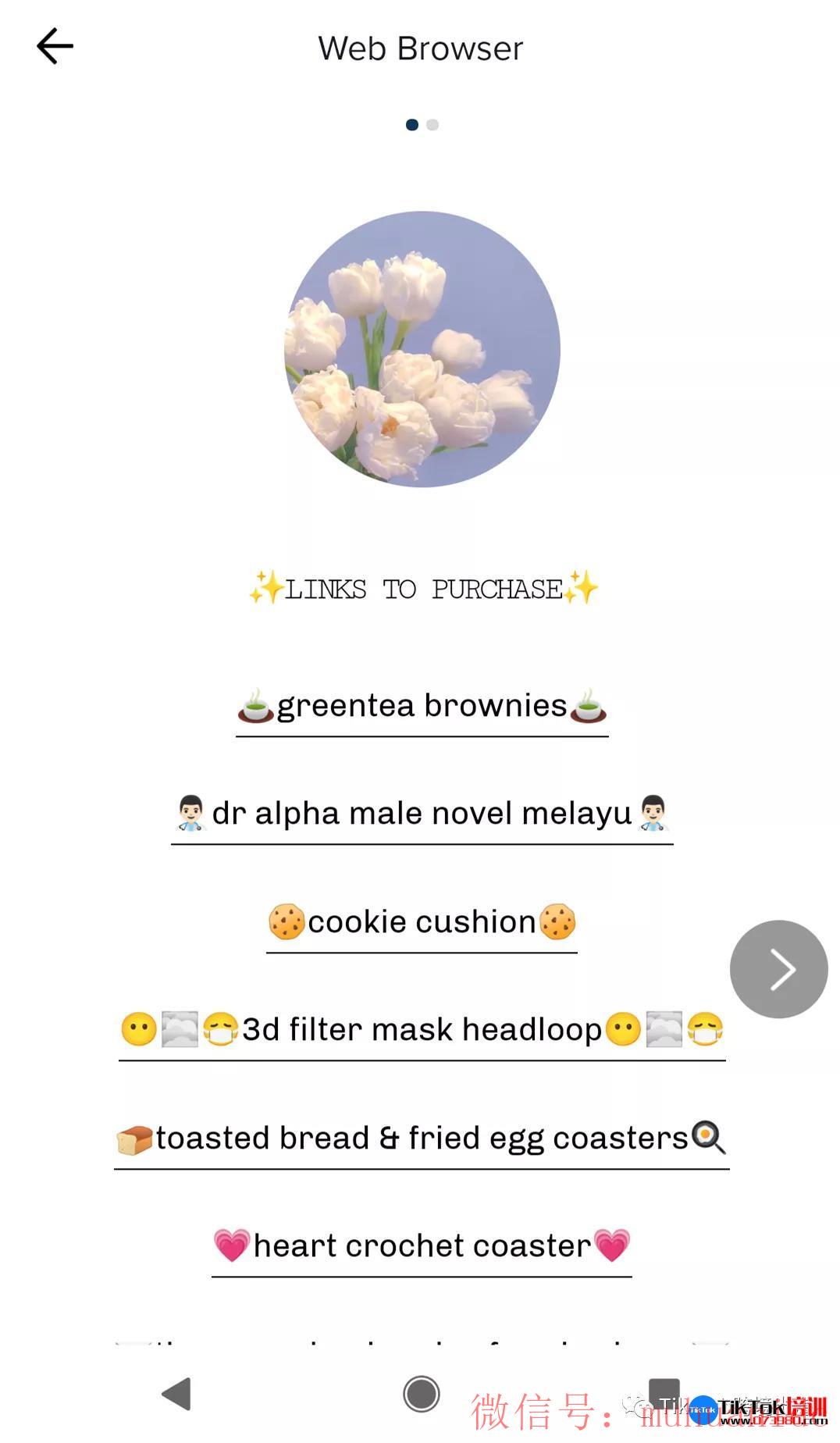Tap the system home button
This screenshot has width=840, height=1443.
[422, 1394]
